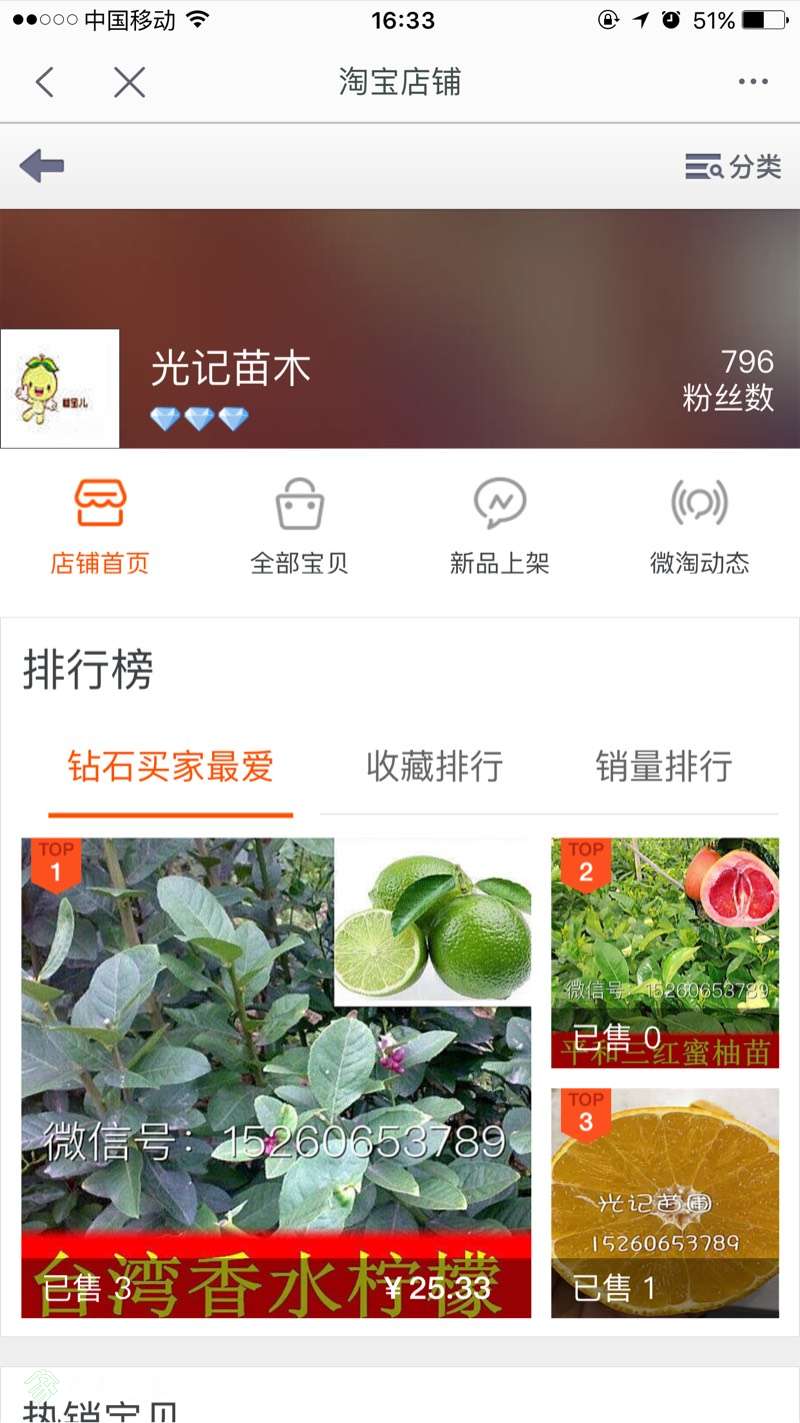Switch to the 全部宝贝 tab
Image resolution: width=800 pixels, height=1423 pixels.
click(x=300, y=526)
